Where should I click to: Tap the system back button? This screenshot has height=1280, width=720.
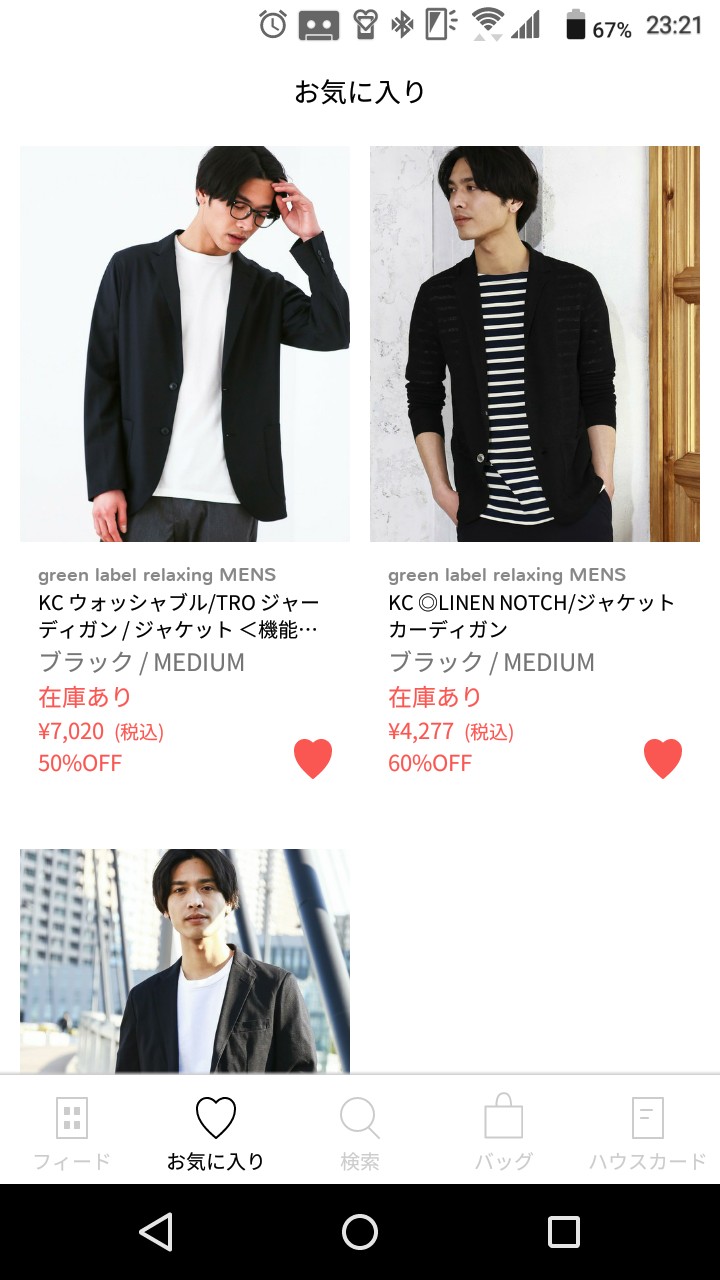(156, 1232)
